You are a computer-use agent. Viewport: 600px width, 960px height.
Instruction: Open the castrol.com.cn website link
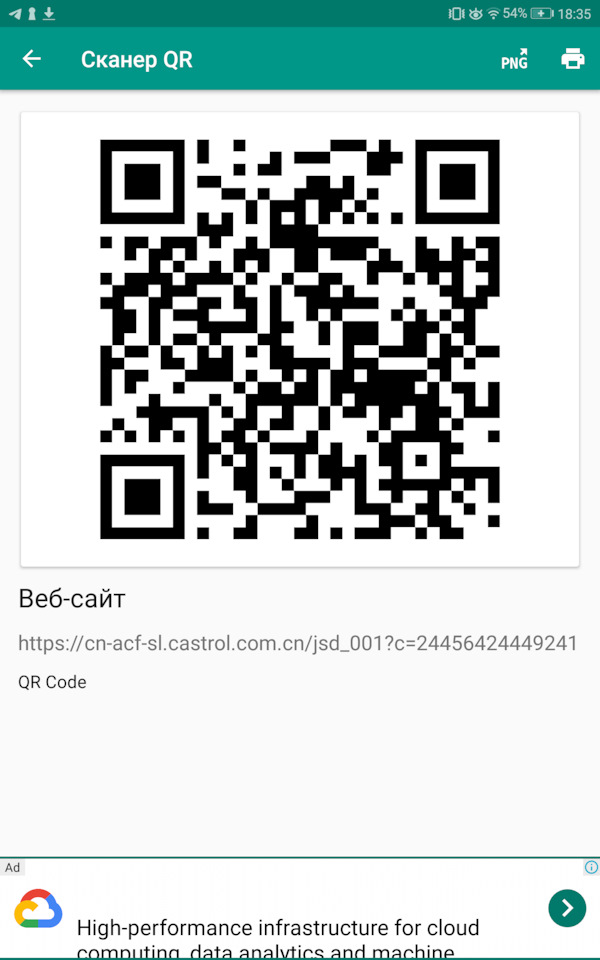tap(298, 643)
